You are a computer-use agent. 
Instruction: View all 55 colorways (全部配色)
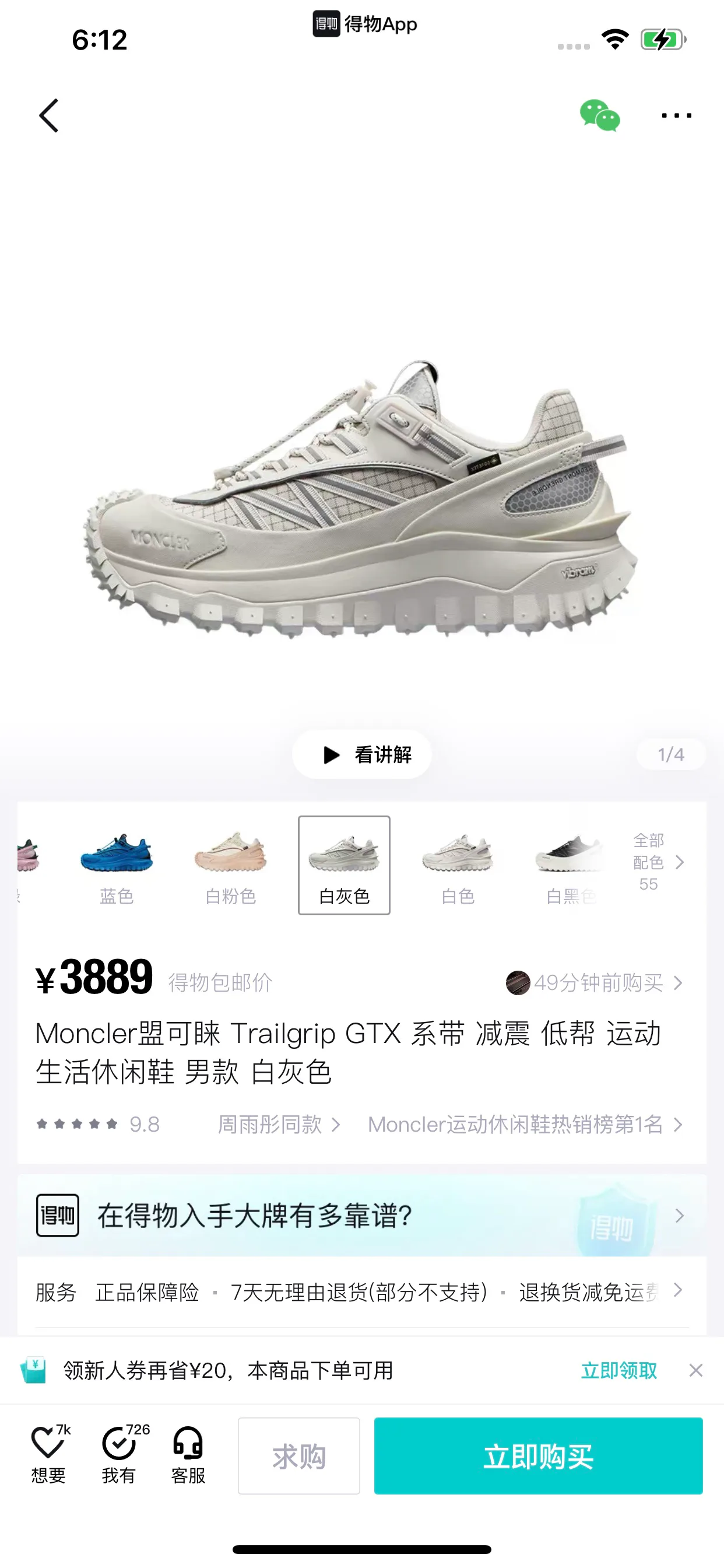click(x=658, y=862)
